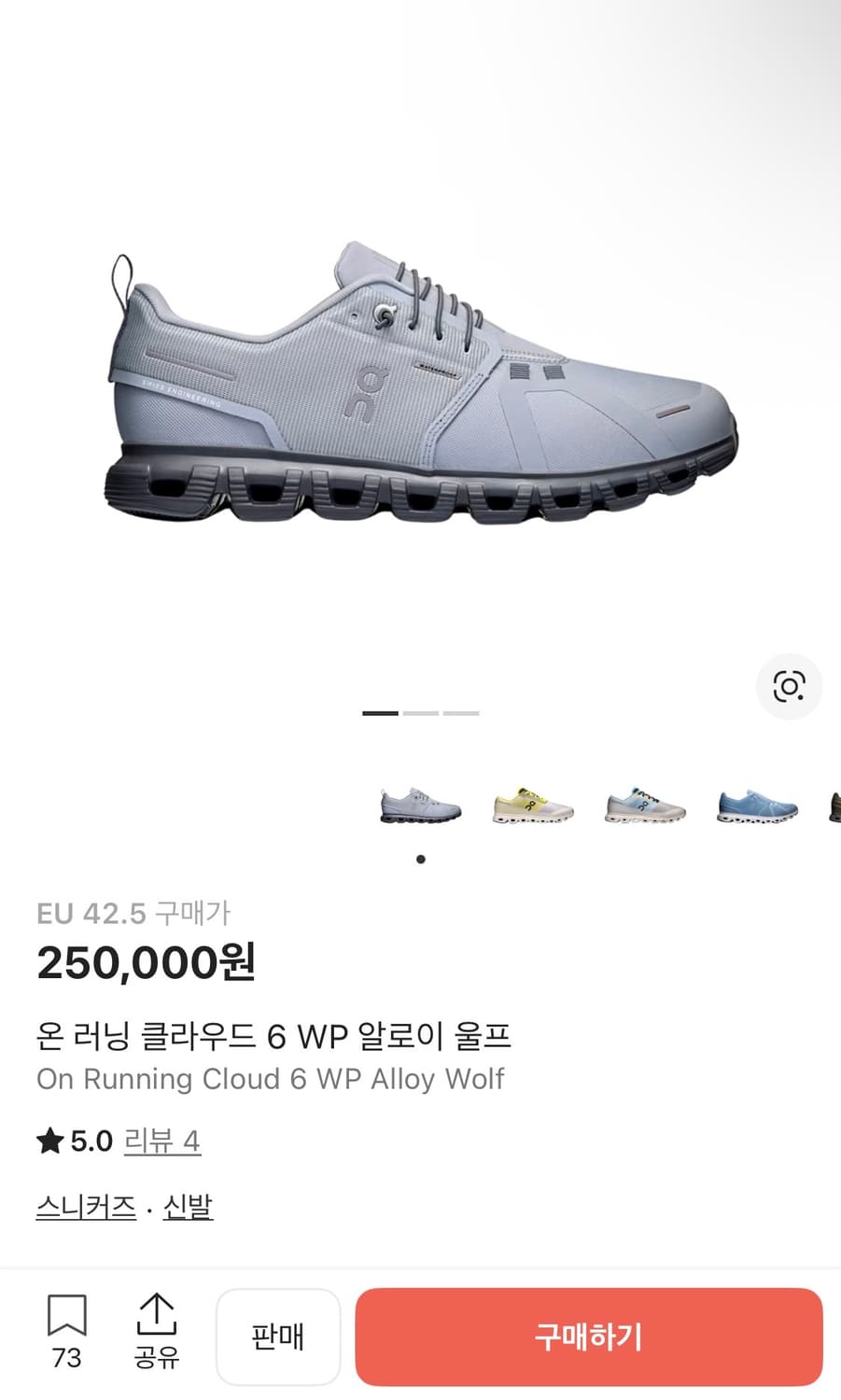Open the image lens search icon
The image size is (841, 1400).
pos(789,686)
